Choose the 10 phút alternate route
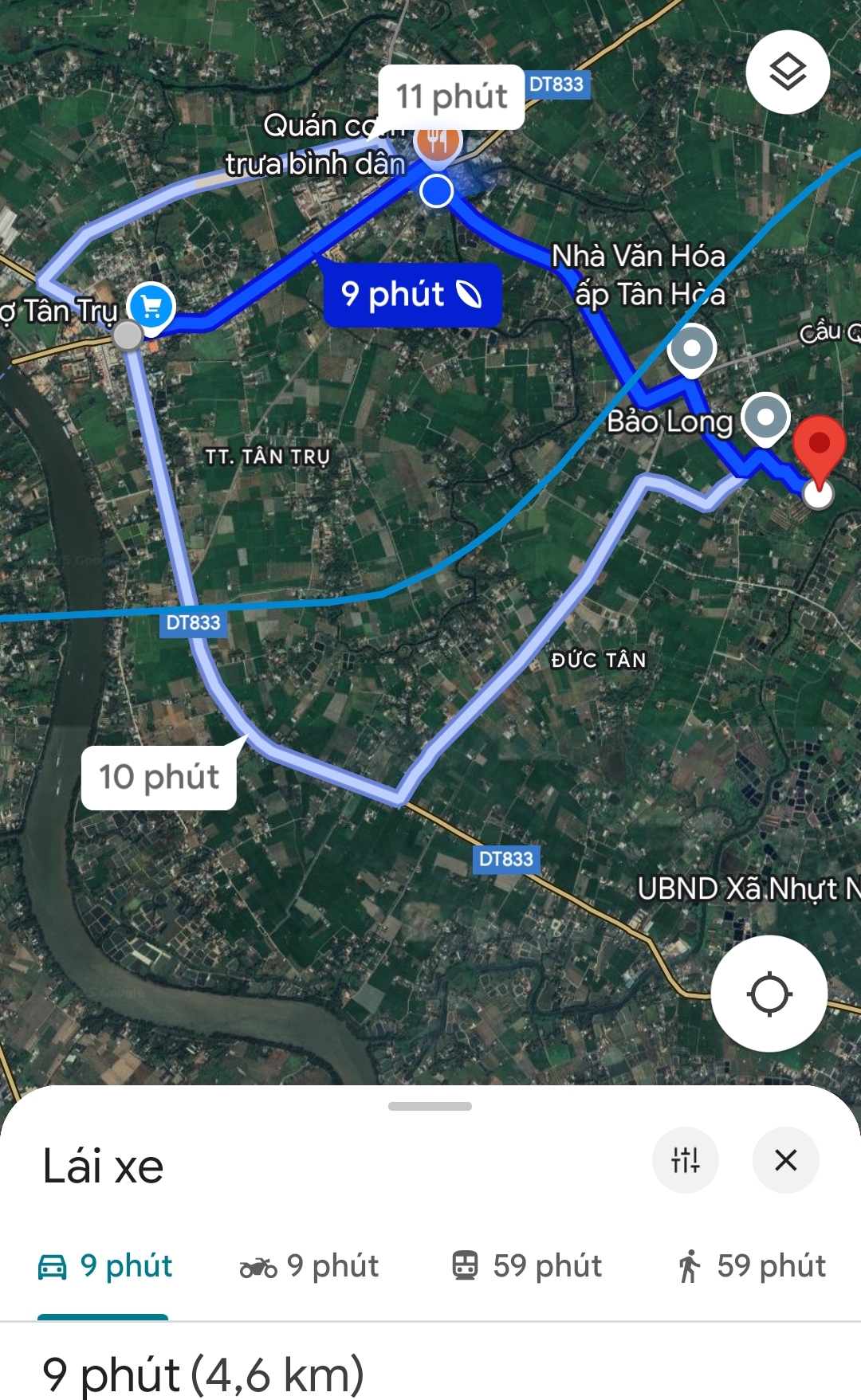The image size is (861, 1400). pyautogui.click(x=159, y=777)
